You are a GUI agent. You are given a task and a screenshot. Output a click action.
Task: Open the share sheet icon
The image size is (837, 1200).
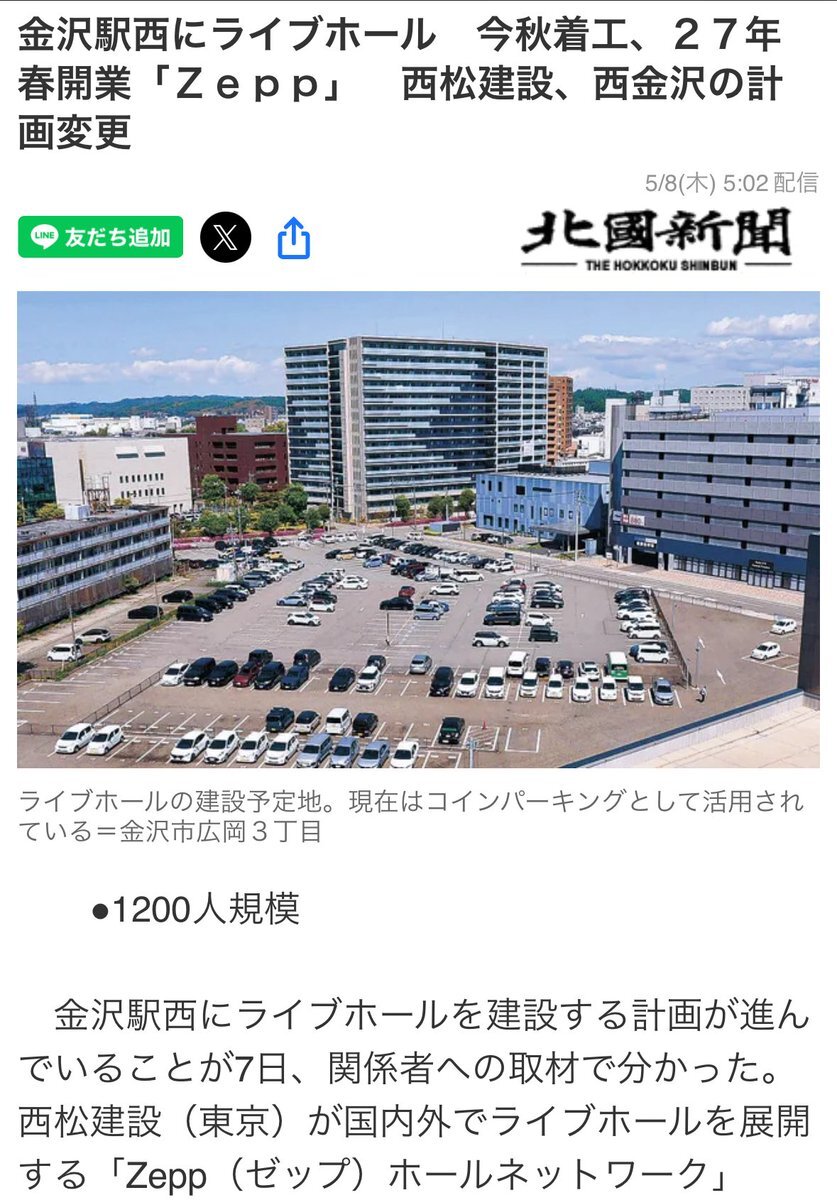(x=293, y=239)
